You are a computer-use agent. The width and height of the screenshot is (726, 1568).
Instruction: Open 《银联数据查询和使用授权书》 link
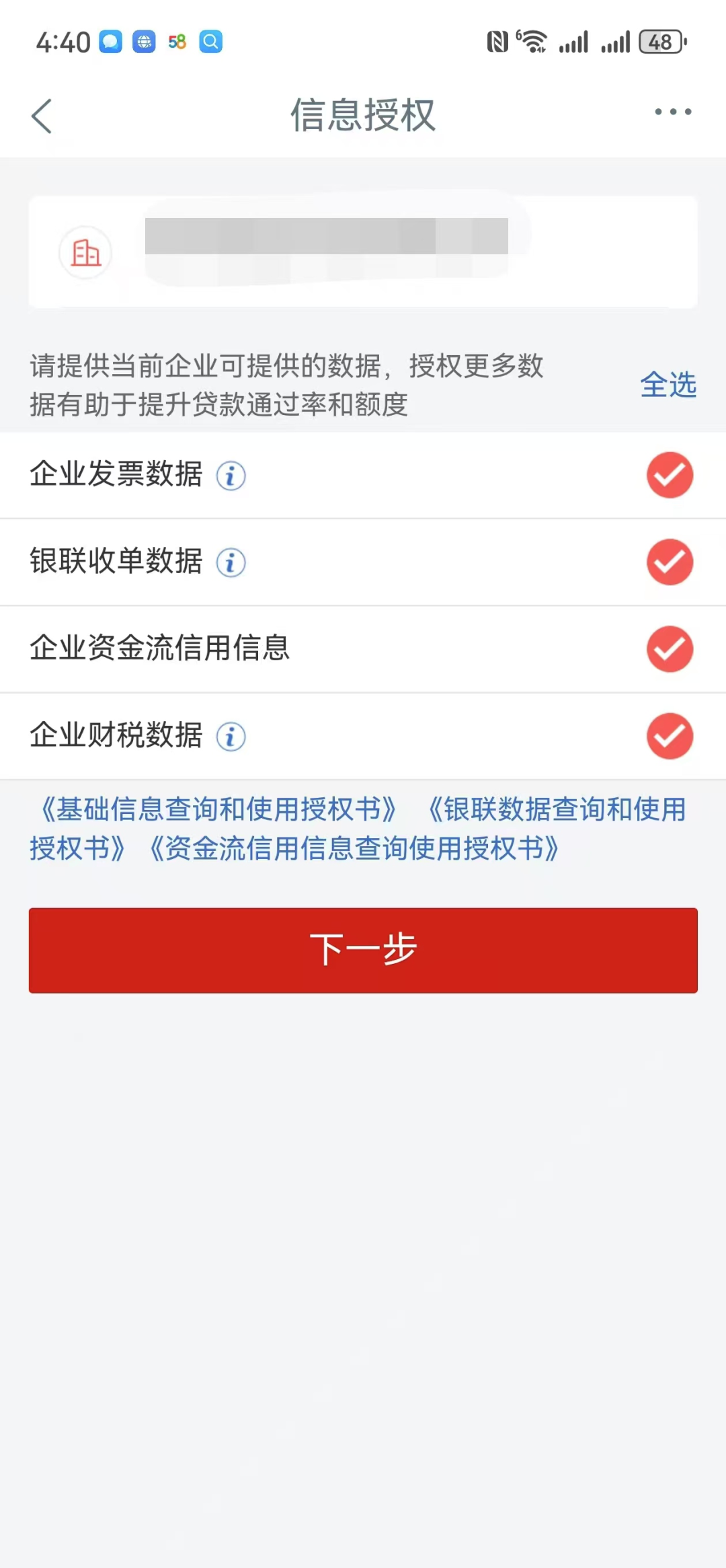click(x=558, y=809)
